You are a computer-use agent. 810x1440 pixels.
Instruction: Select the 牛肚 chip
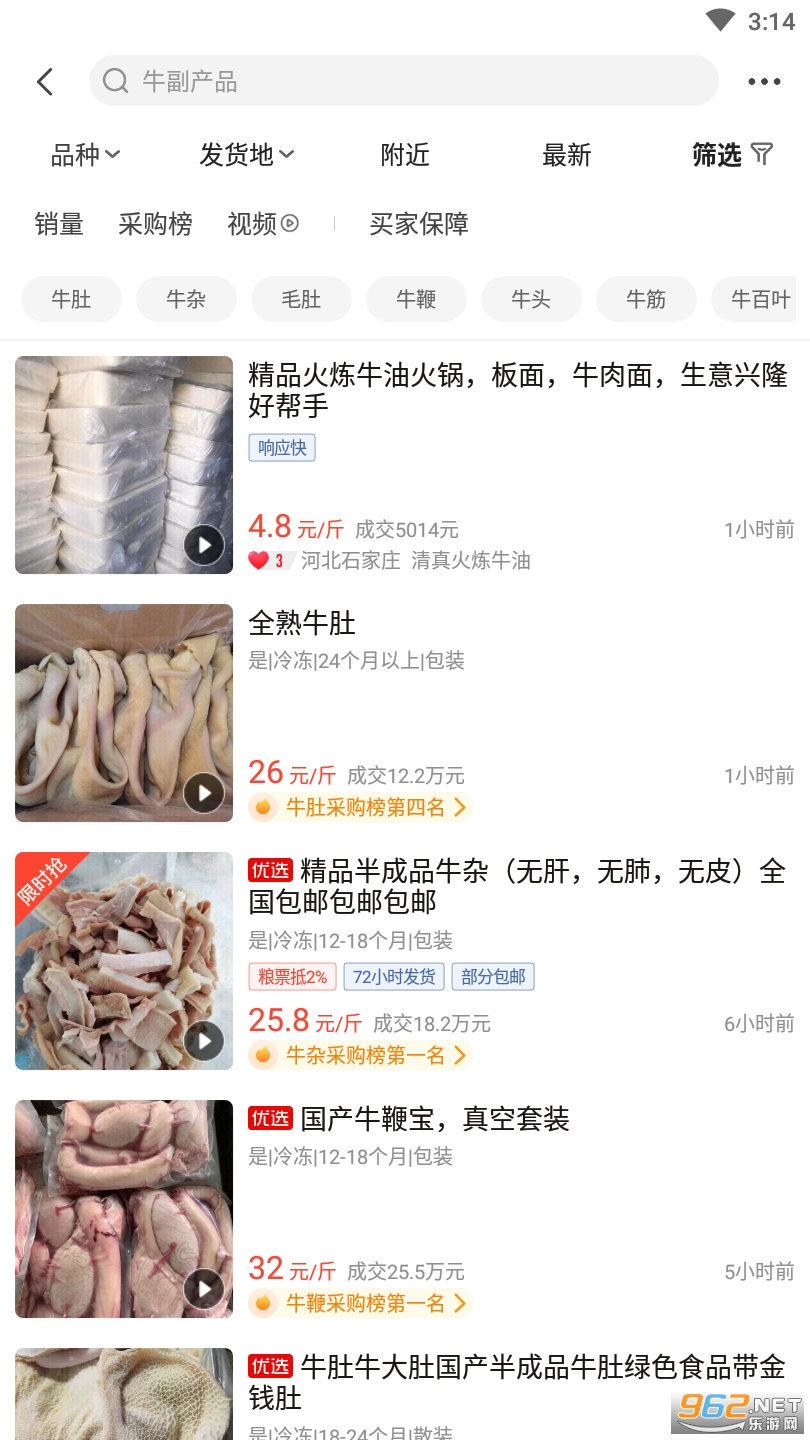pyautogui.click(x=71, y=299)
